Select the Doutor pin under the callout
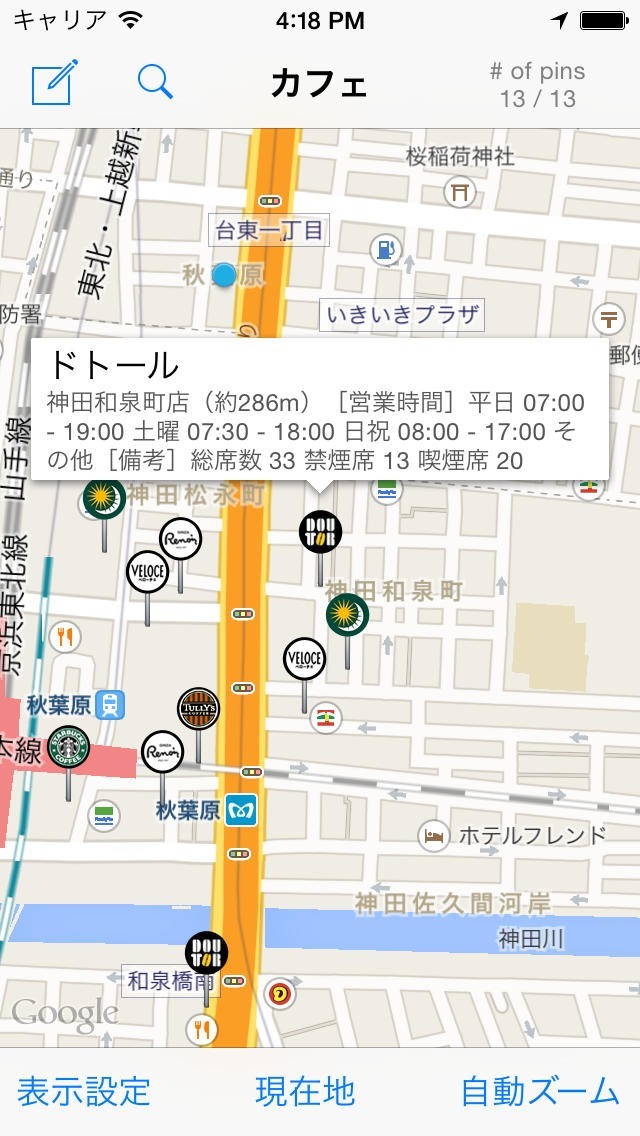This screenshot has width=640, height=1136. pos(320,532)
